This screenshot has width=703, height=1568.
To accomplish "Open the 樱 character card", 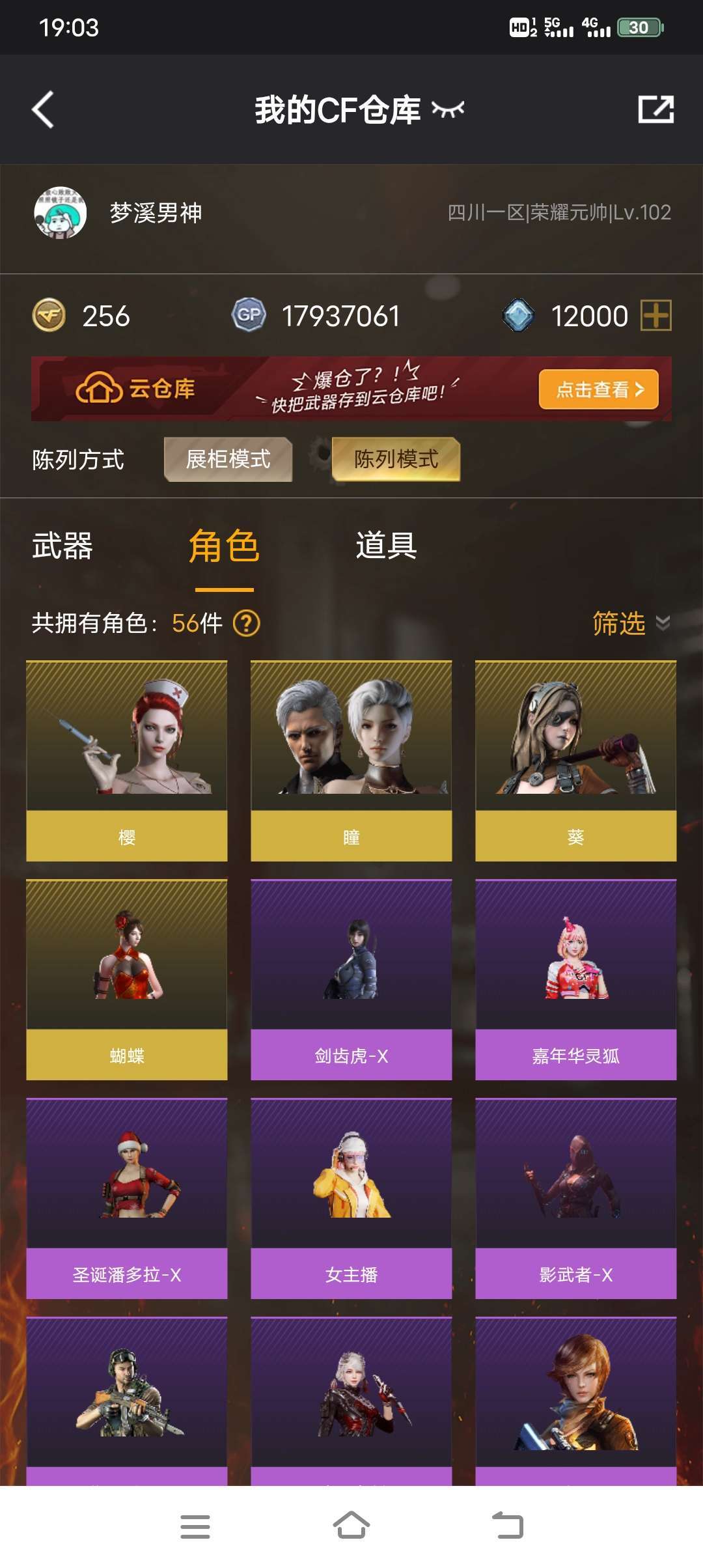I will tap(127, 761).
